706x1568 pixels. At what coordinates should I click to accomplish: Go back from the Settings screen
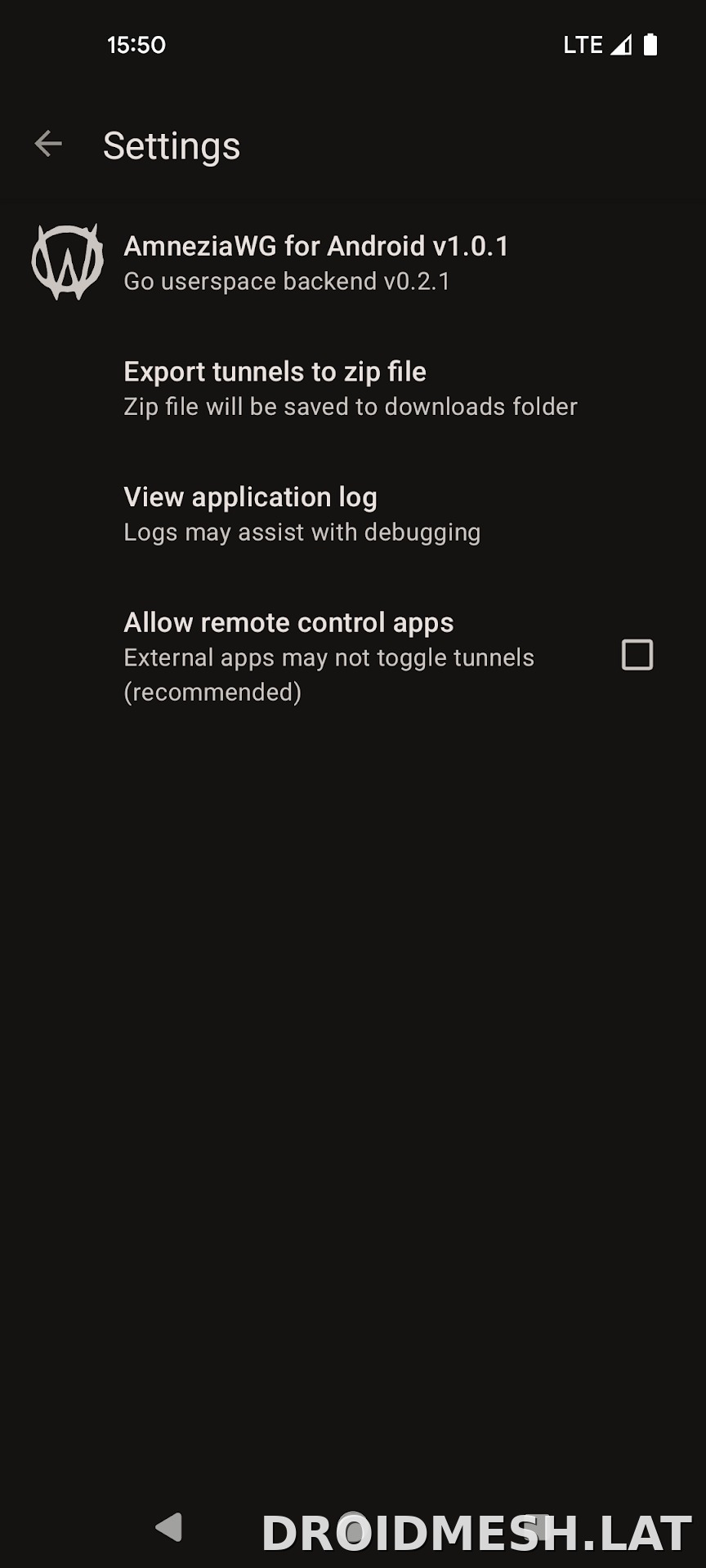(48, 144)
